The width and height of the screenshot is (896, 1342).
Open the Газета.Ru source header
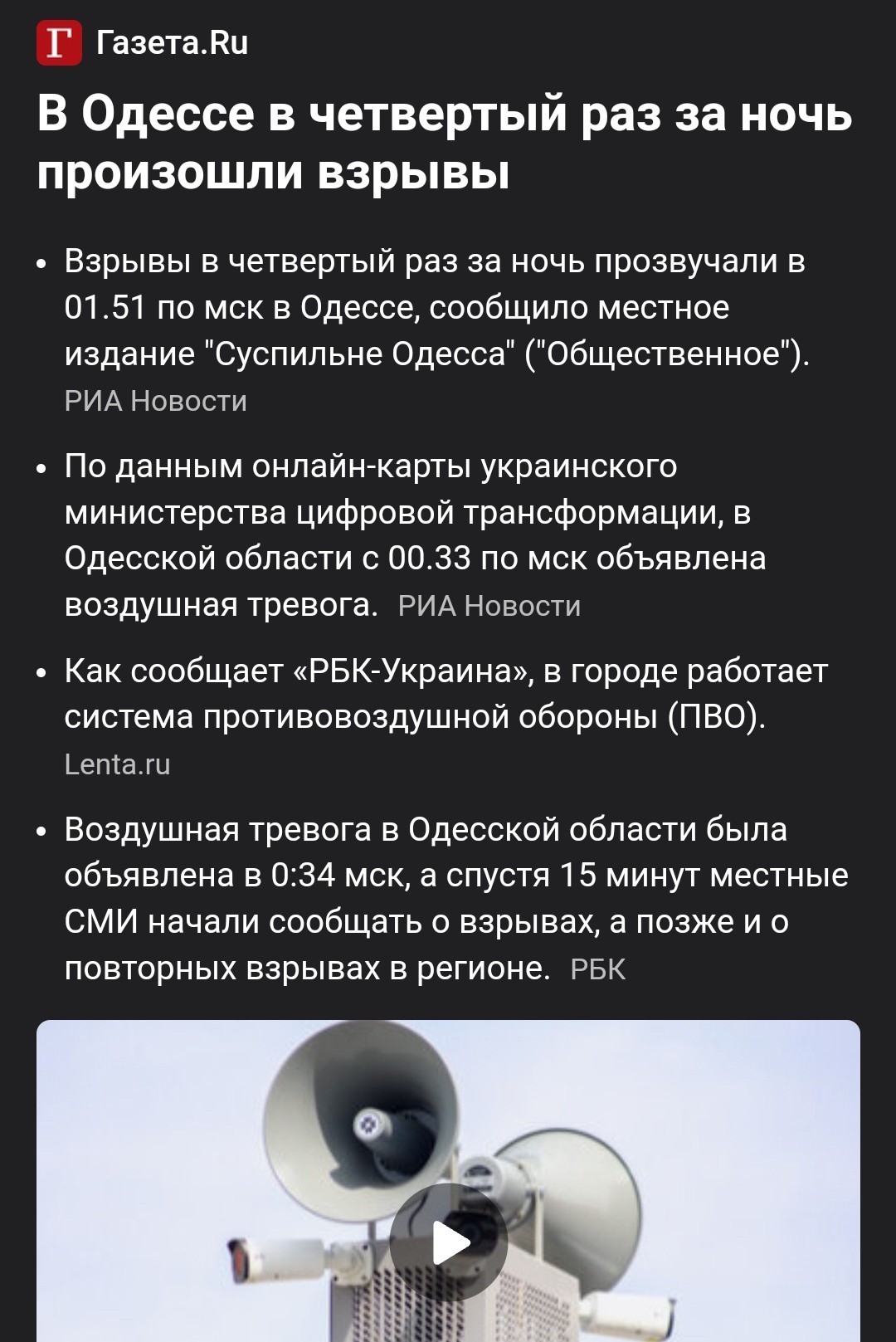pos(143,43)
